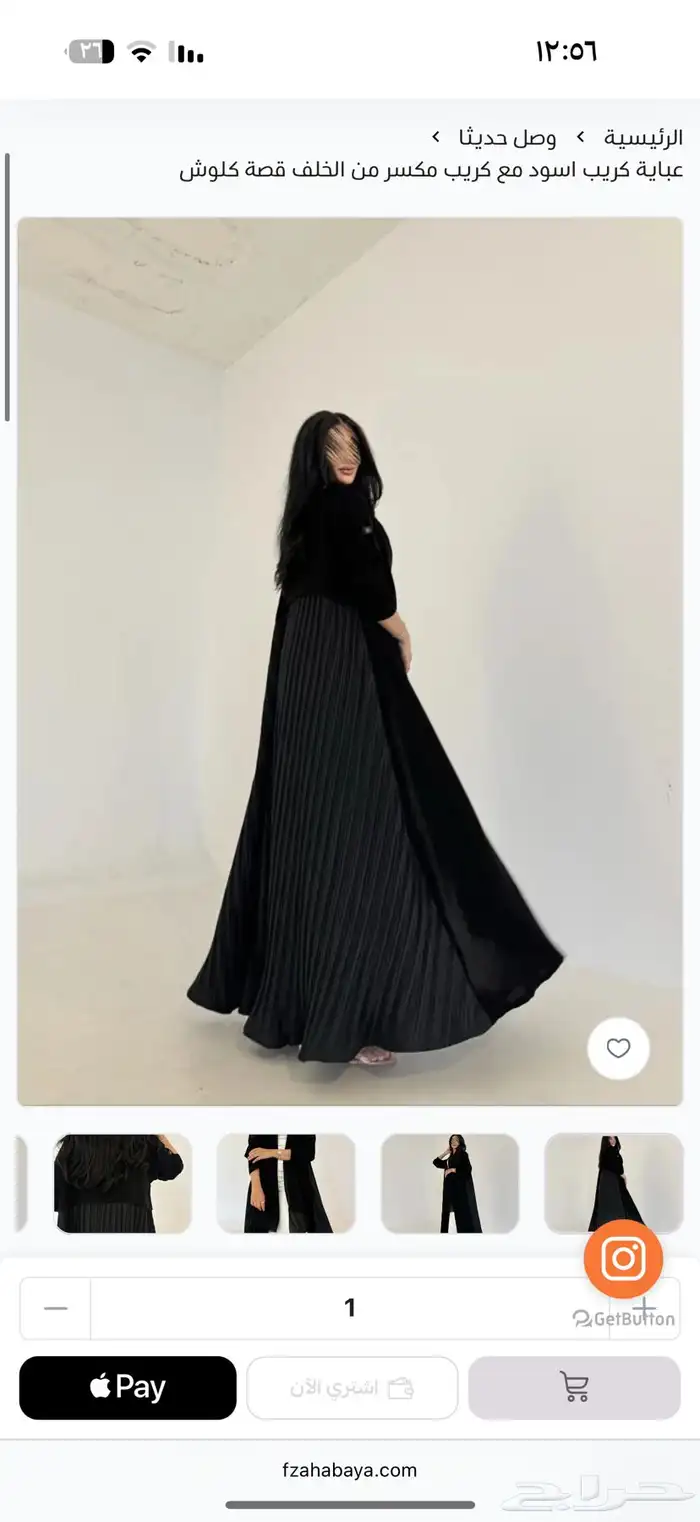This screenshot has height=1522, width=700.
Task: Add the item with the cart button
Action: 574,1387
